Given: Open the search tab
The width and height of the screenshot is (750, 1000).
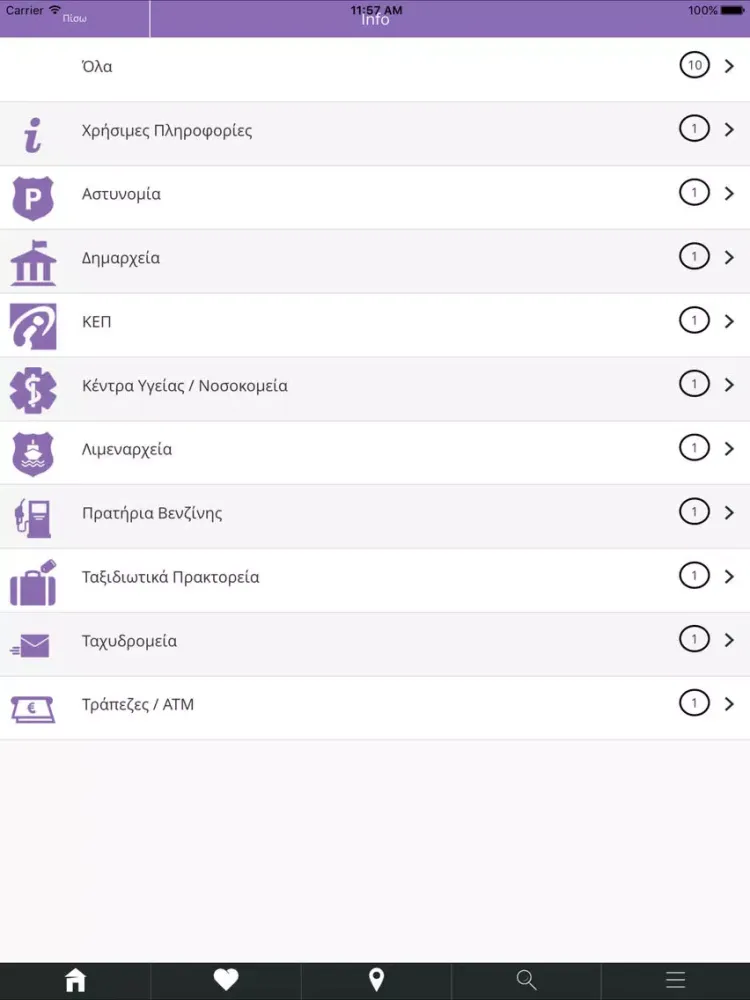Looking at the screenshot, I should click(526, 980).
